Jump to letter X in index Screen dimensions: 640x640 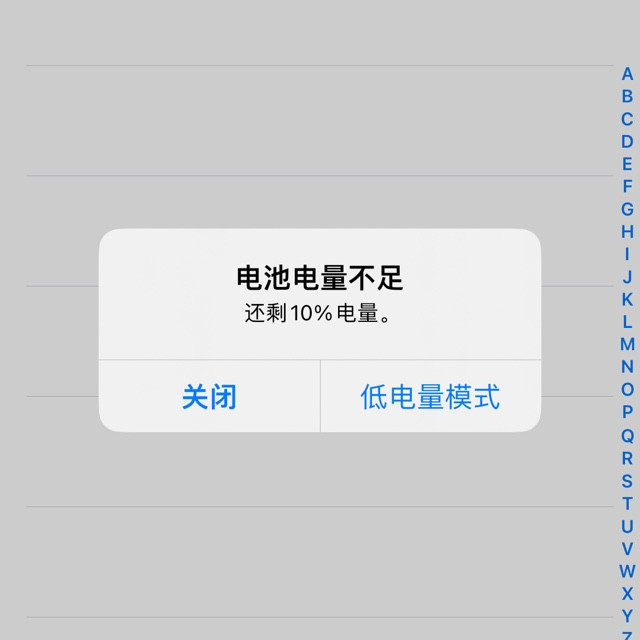(627, 593)
